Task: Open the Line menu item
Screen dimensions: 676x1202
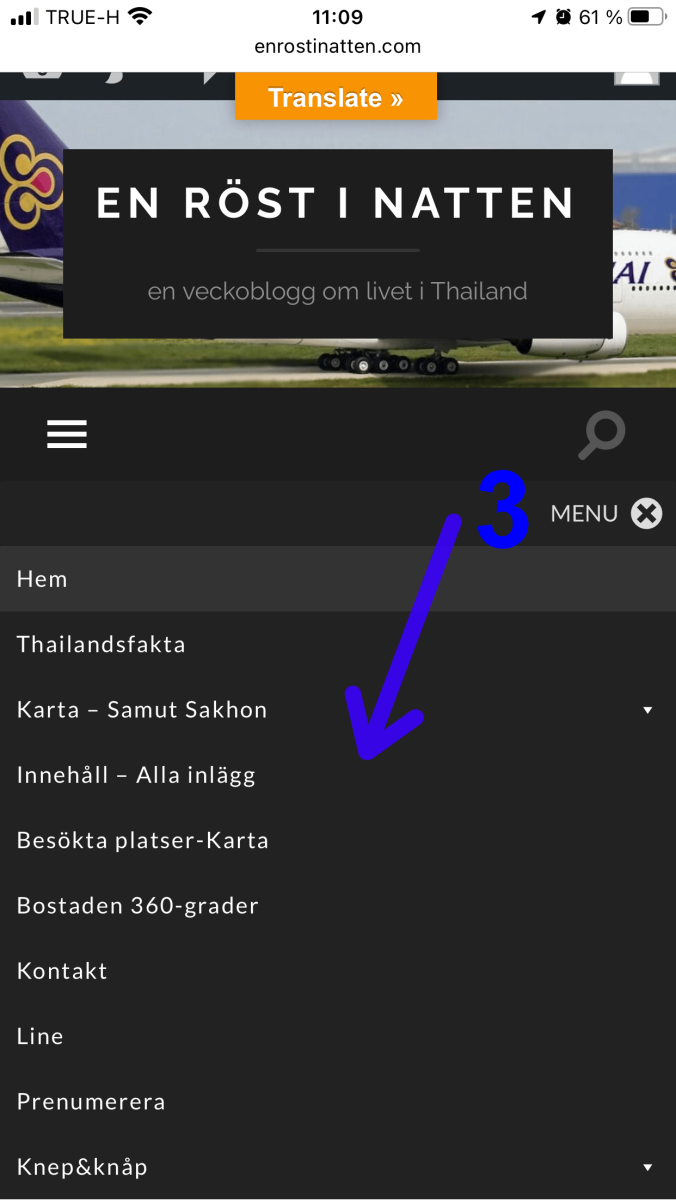Action: click(x=40, y=1036)
